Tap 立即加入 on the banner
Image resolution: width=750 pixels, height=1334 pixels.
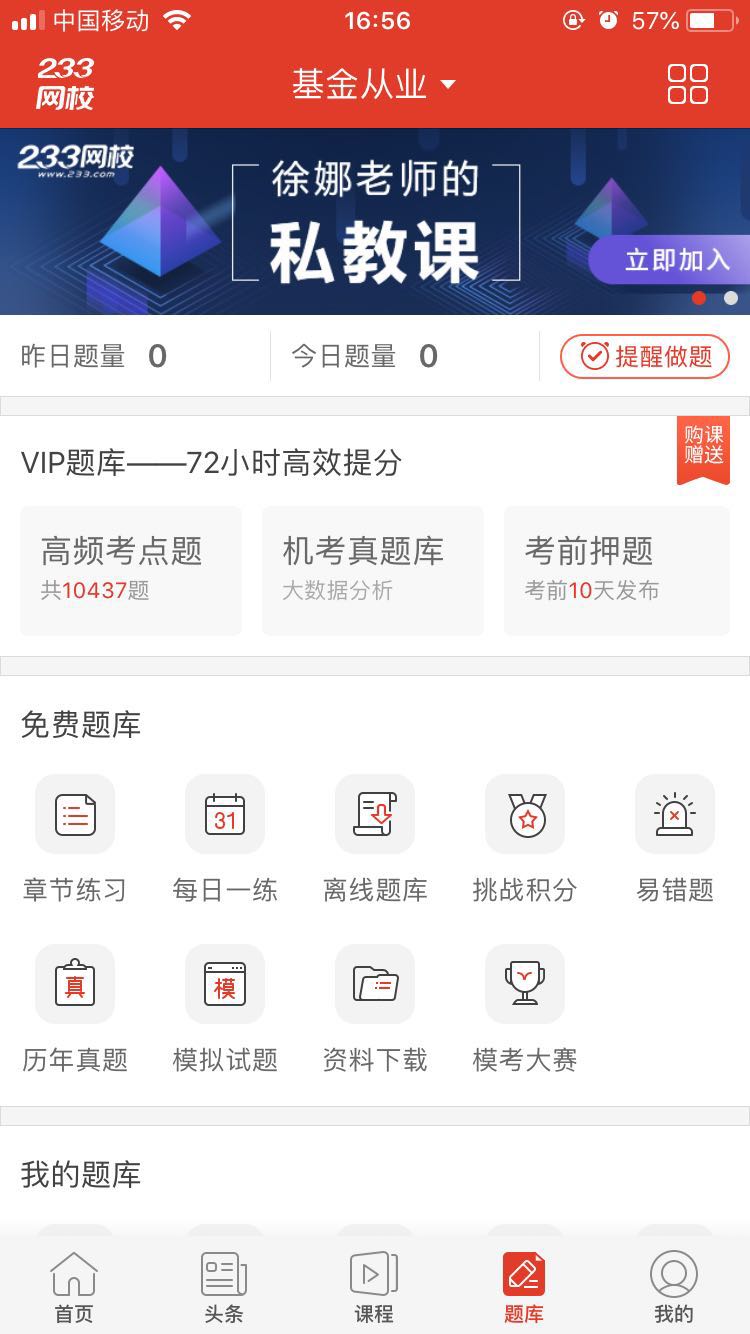tap(676, 260)
